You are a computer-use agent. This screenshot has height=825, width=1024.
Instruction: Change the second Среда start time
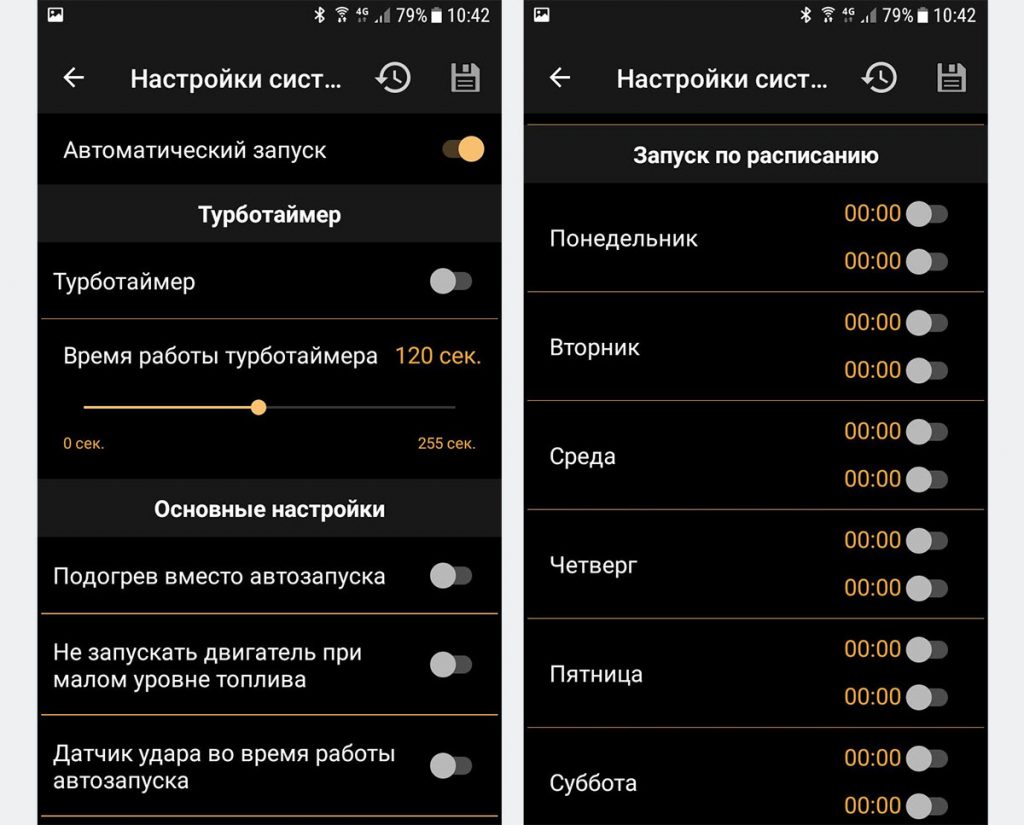pyautogui.click(x=872, y=479)
